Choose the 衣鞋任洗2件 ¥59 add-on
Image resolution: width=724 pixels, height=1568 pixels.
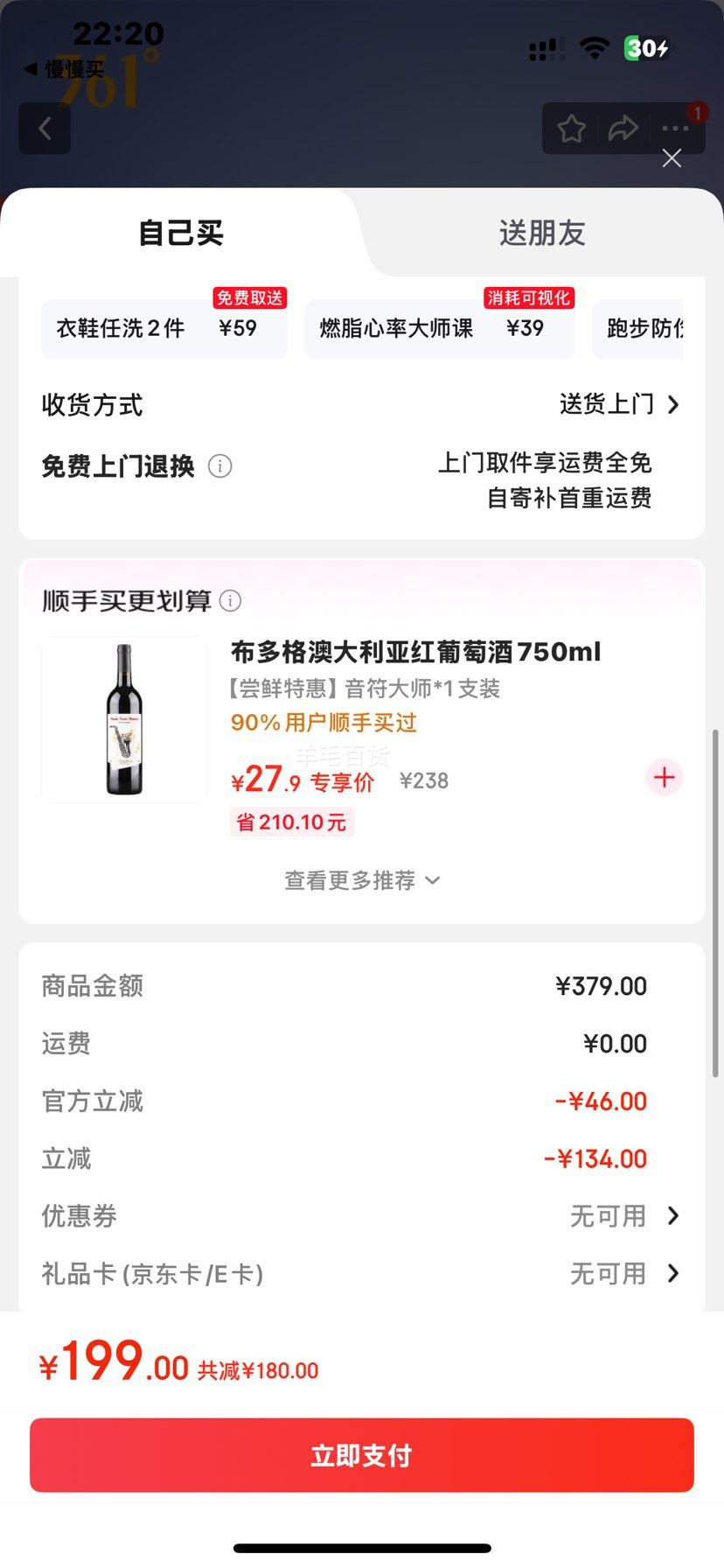[x=164, y=328]
